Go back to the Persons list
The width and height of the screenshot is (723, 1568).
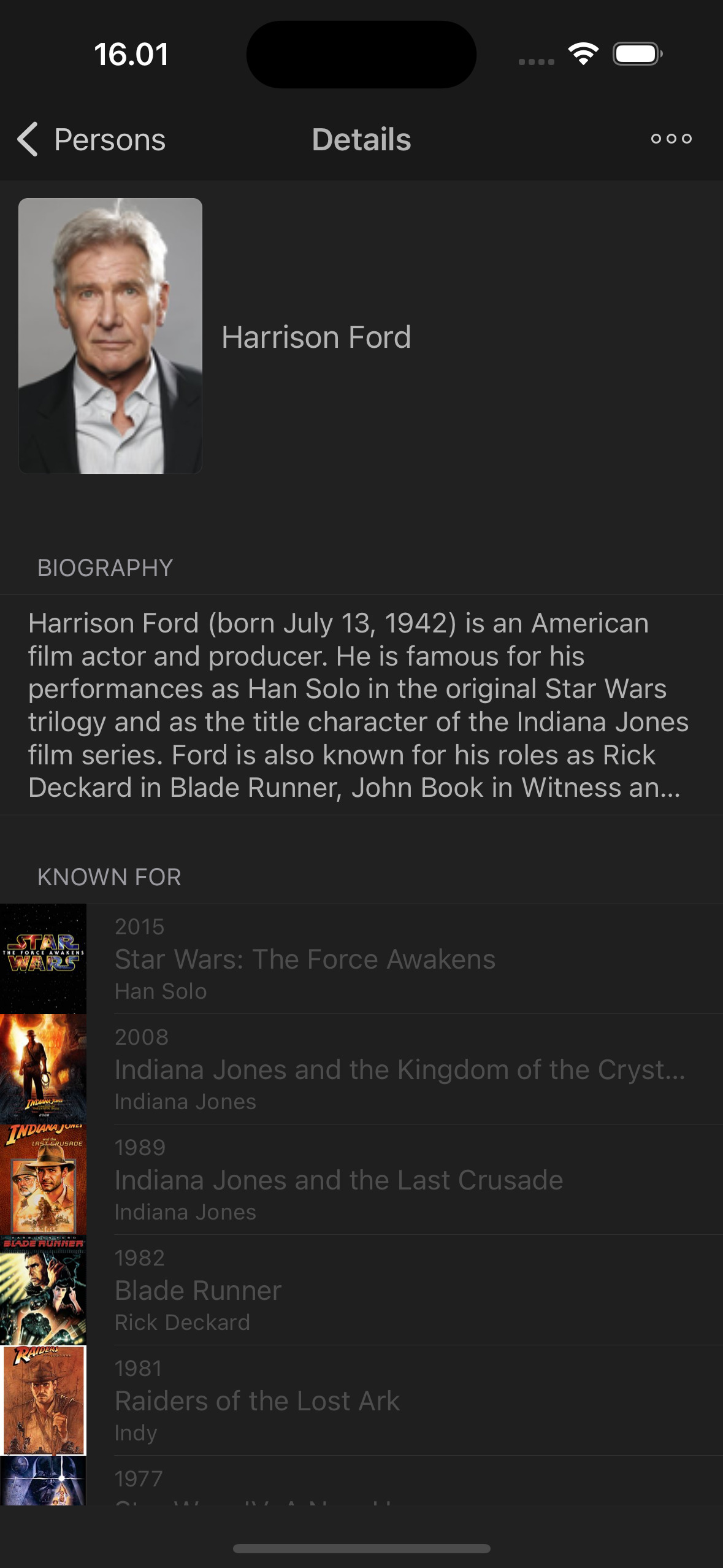(92, 140)
